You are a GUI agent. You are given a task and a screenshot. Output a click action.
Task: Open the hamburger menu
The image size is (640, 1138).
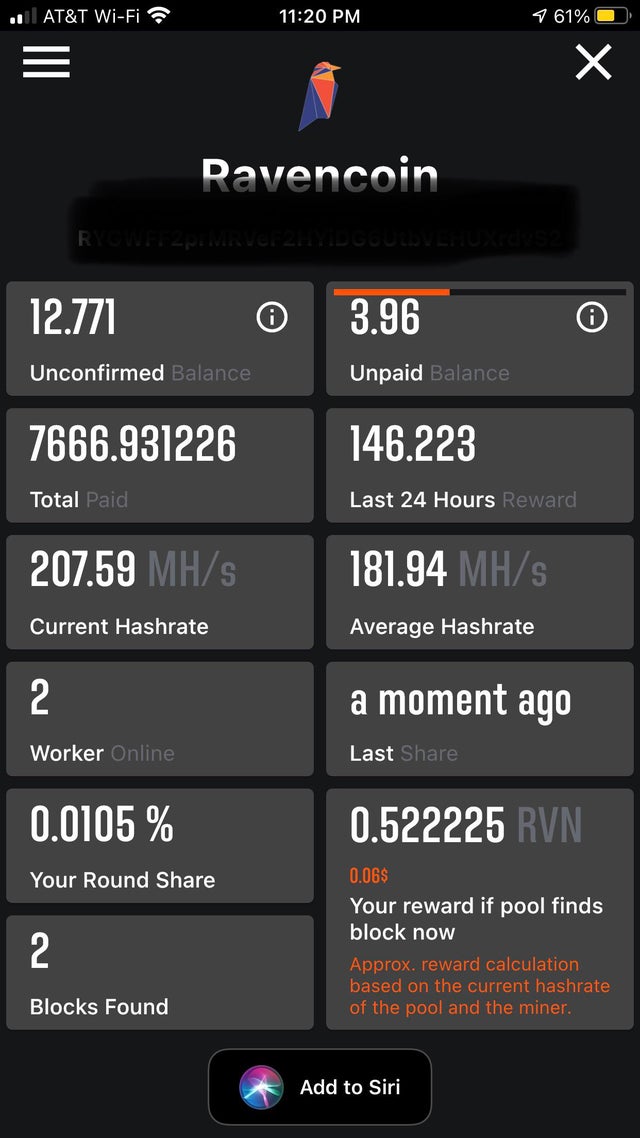(x=46, y=62)
